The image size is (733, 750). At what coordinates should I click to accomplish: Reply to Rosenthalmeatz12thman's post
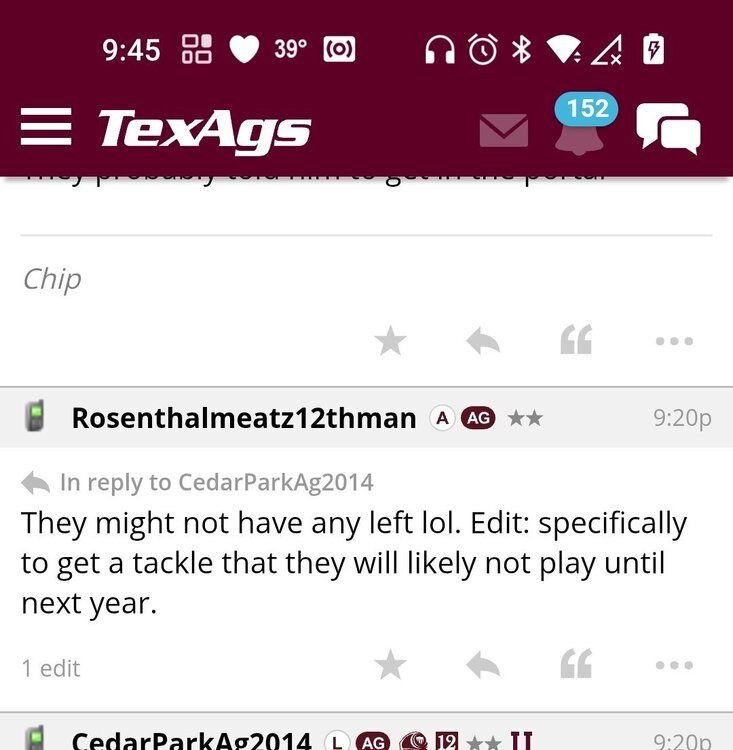483,664
